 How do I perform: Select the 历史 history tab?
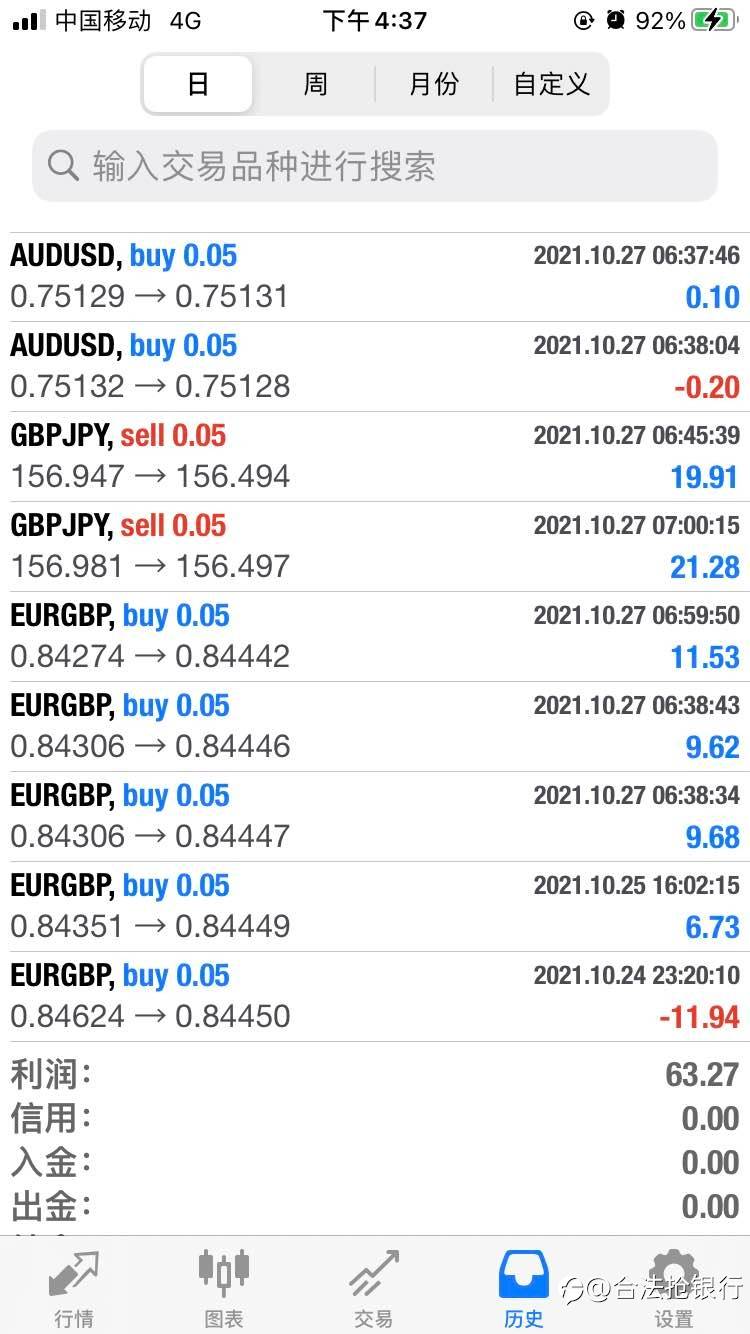click(x=524, y=1287)
